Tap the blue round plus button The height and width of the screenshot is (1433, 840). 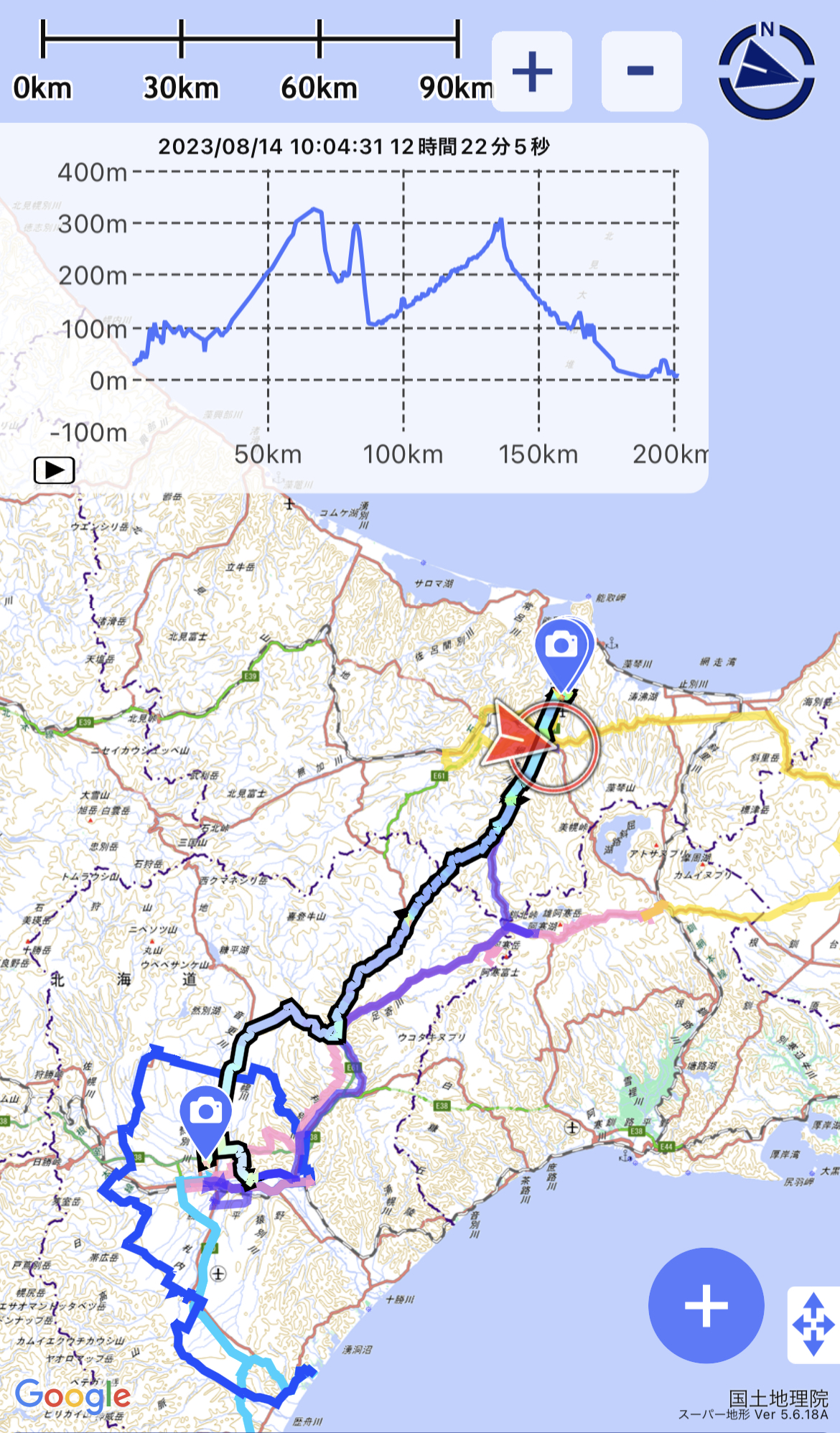tap(706, 1305)
